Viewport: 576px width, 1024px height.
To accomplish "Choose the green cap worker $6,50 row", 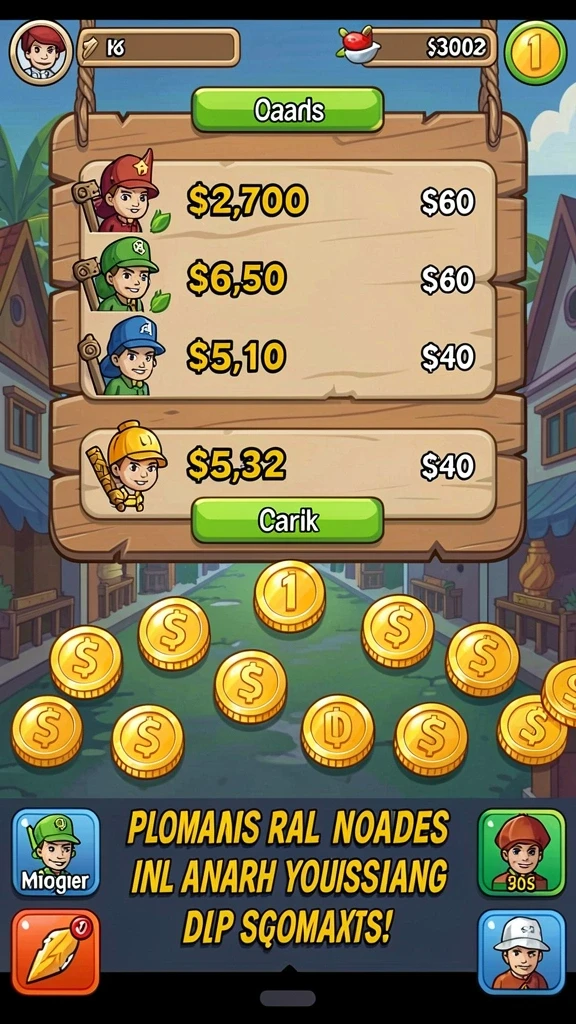I will [287, 279].
